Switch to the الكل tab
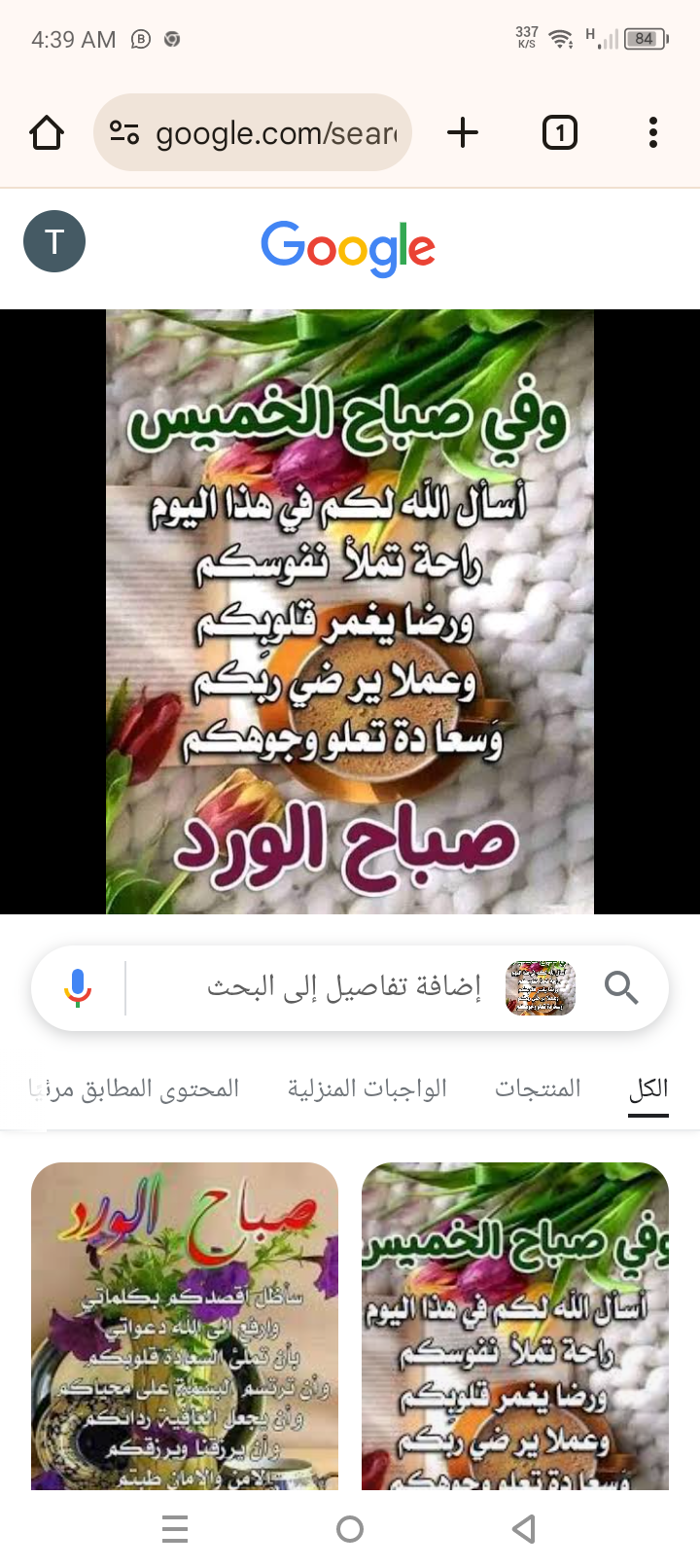Image resolution: width=700 pixels, height=1568 pixels. click(x=648, y=1088)
